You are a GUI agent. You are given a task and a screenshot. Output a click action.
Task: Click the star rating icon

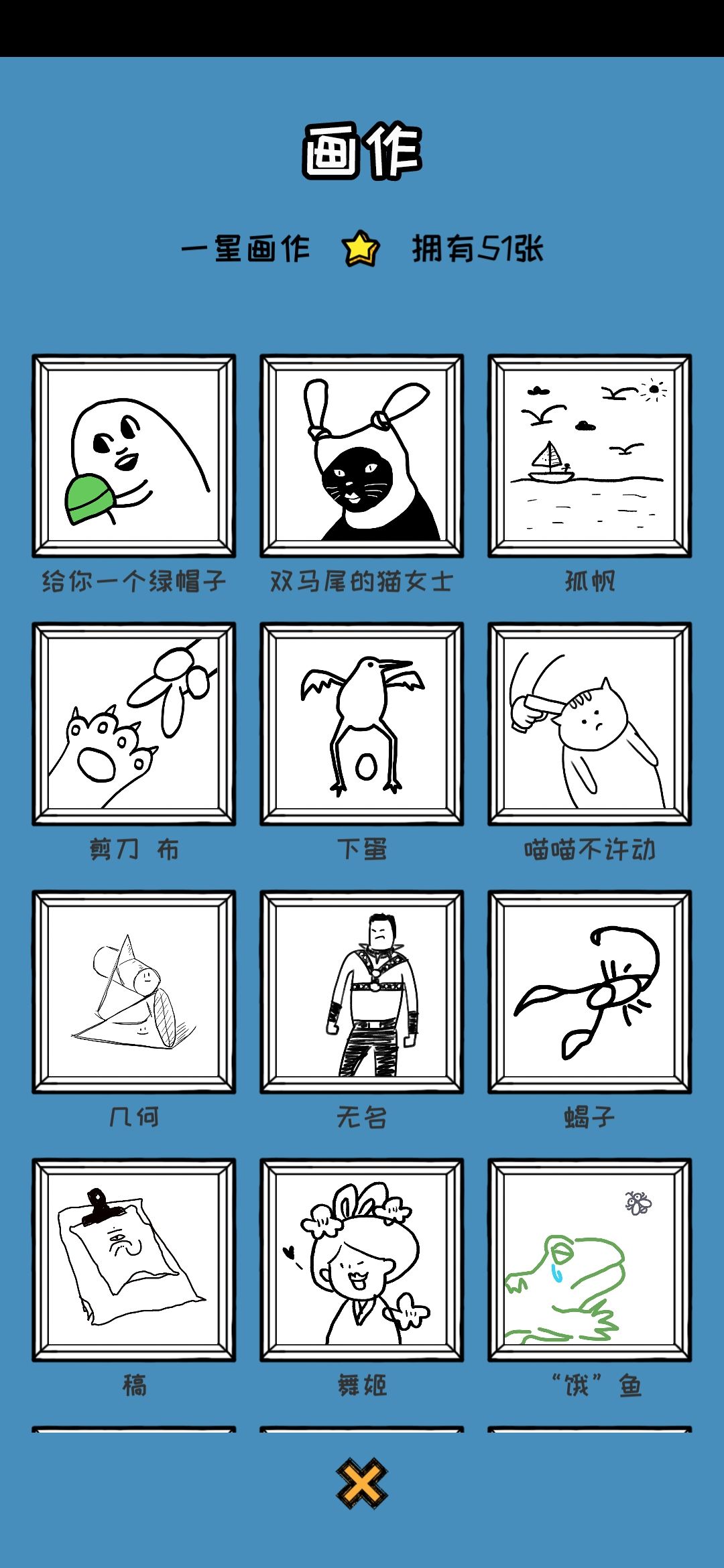click(360, 250)
